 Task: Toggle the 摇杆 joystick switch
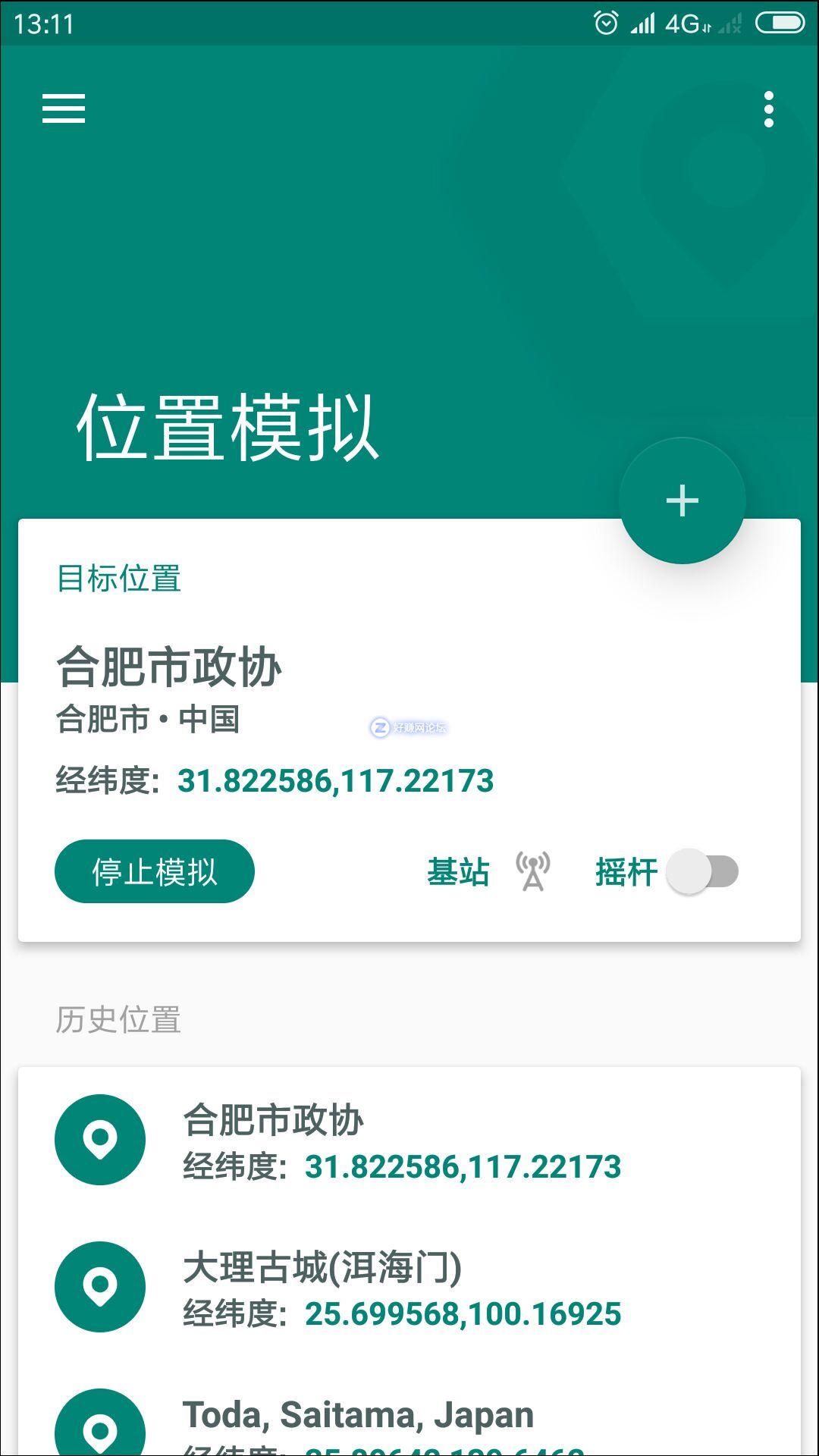(x=702, y=871)
